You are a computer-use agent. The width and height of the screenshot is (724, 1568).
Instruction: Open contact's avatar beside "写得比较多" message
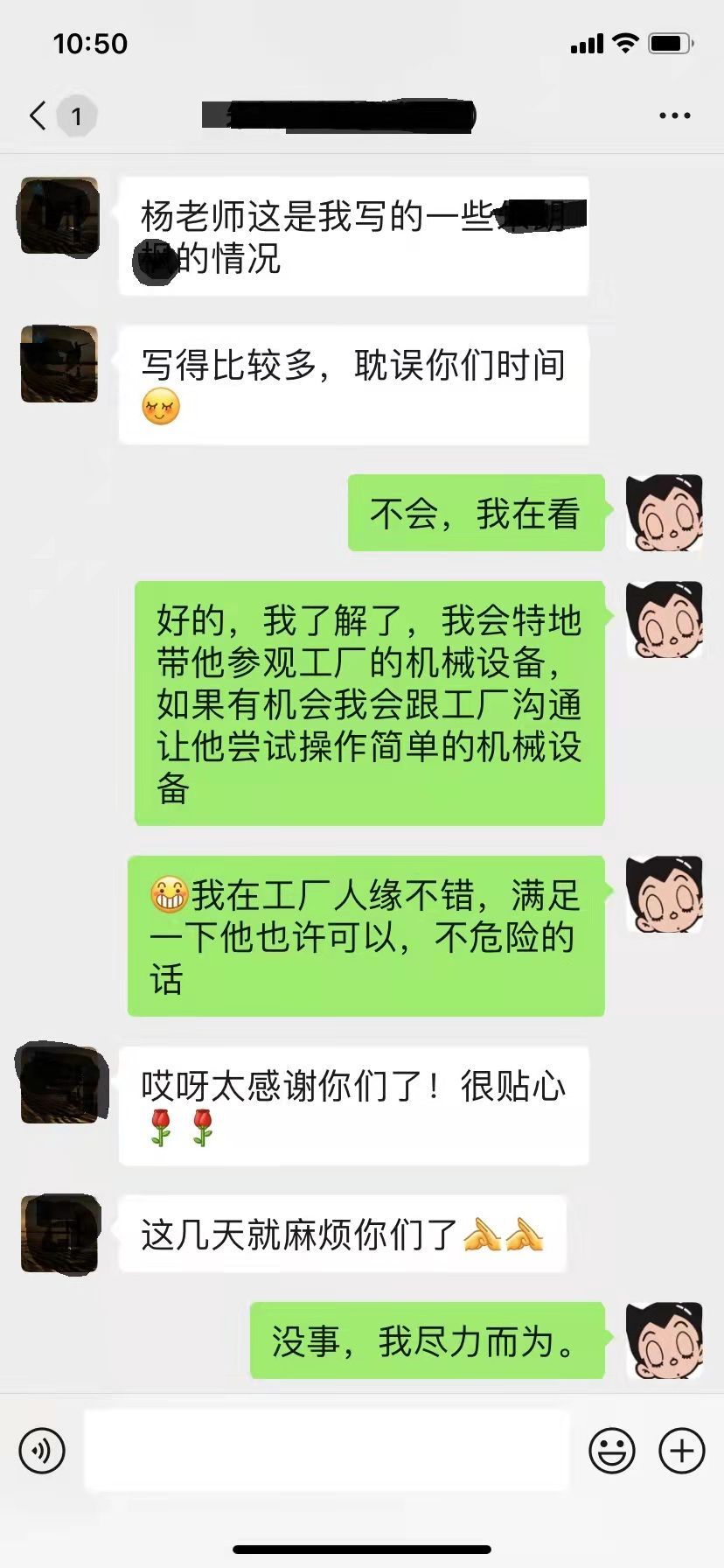coord(59,364)
